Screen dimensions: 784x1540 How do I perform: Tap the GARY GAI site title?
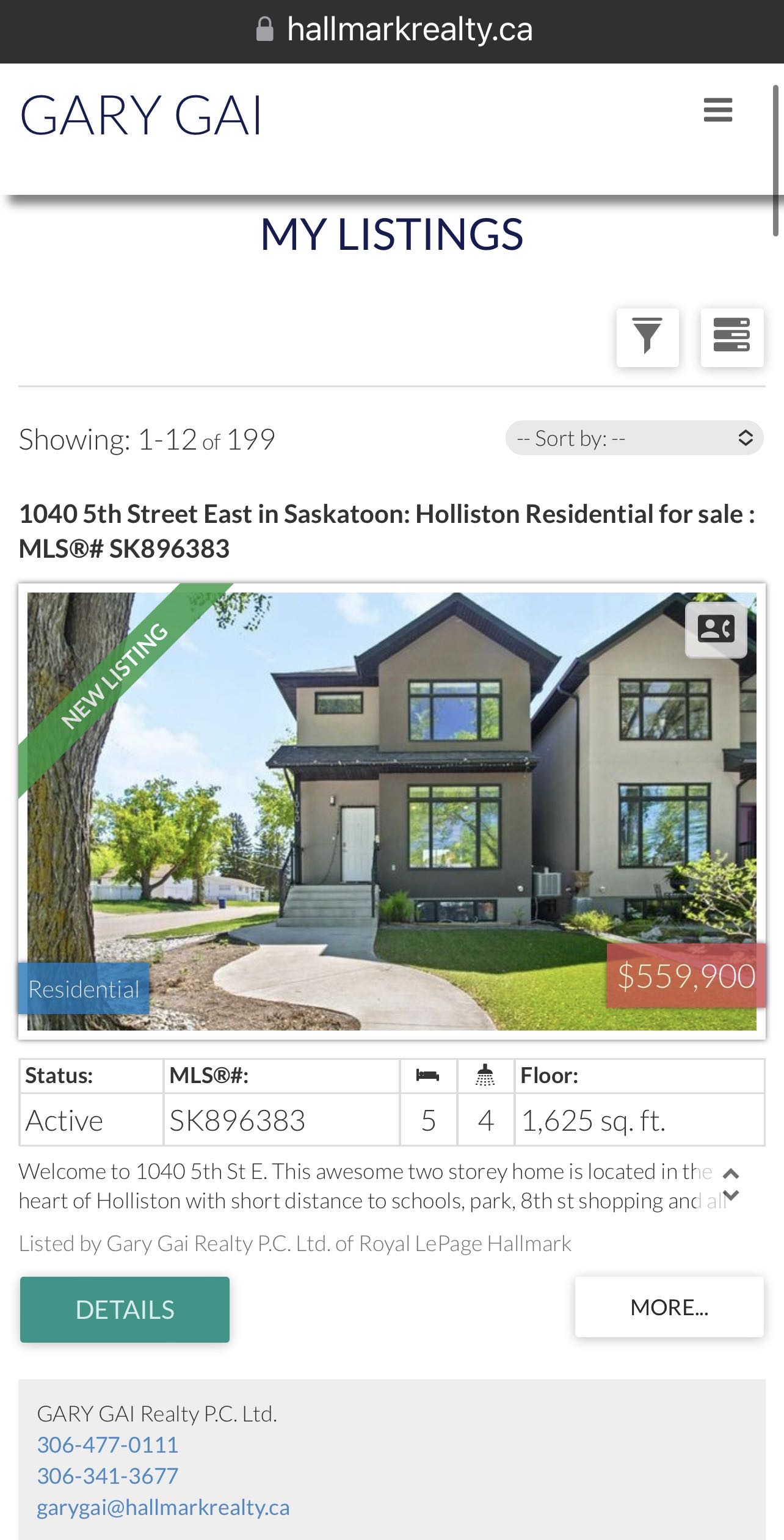[141, 115]
